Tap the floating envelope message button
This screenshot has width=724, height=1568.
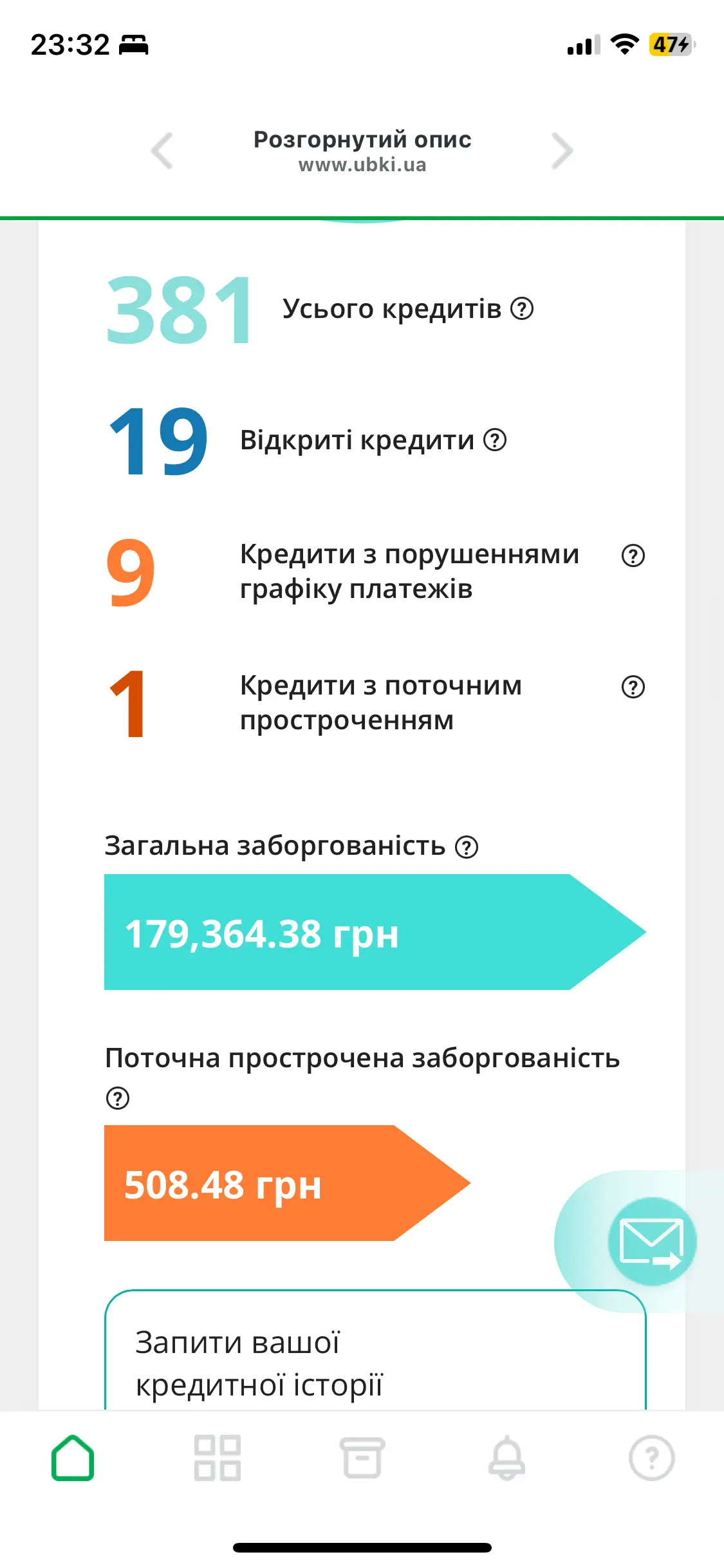coord(651,1241)
